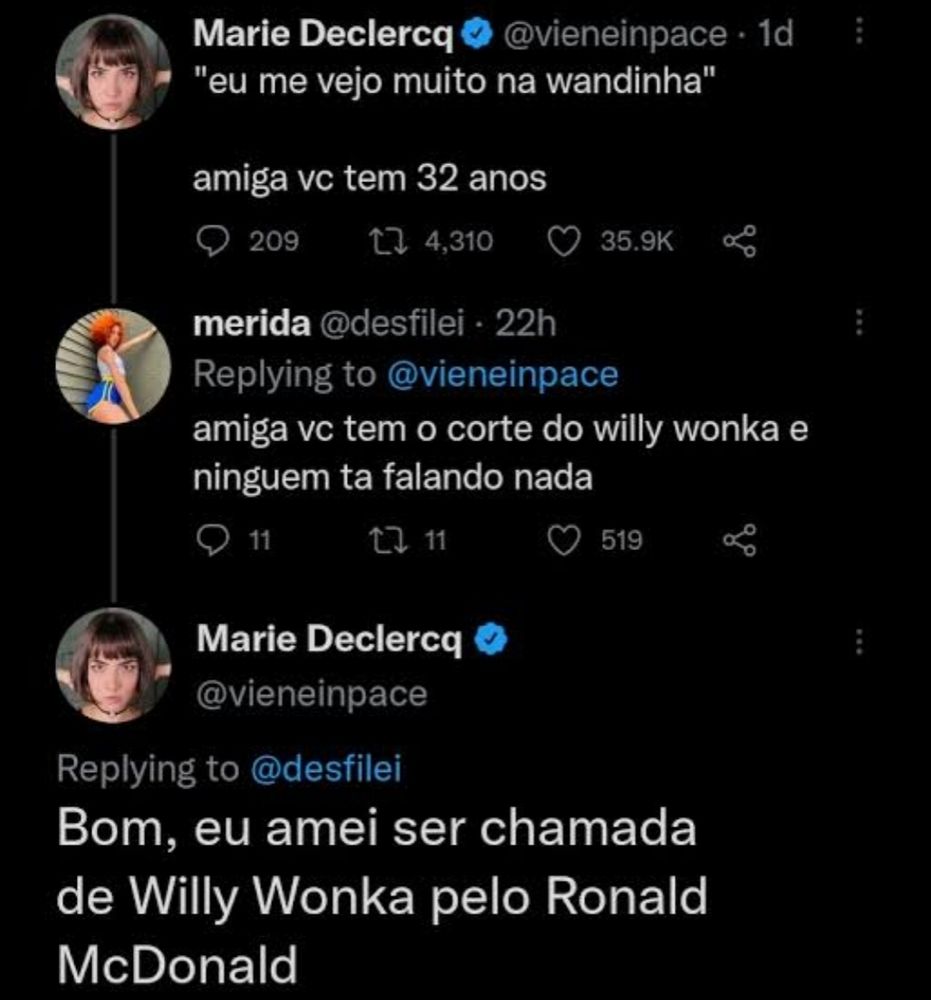Reply to merida's Willy Wonka tweet
The image size is (931, 1000).
pyautogui.click(x=209, y=541)
